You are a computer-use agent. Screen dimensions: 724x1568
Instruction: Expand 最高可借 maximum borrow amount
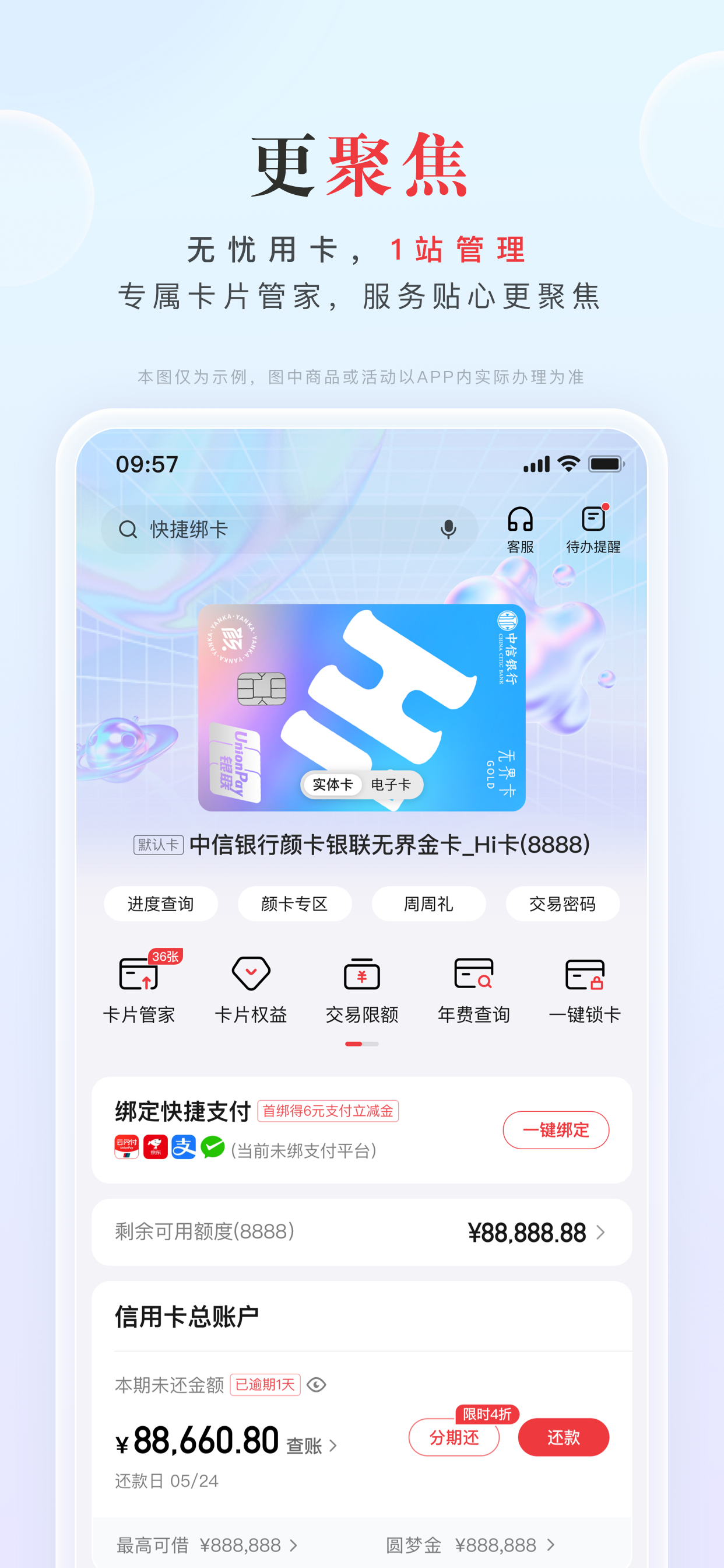pos(294,1544)
